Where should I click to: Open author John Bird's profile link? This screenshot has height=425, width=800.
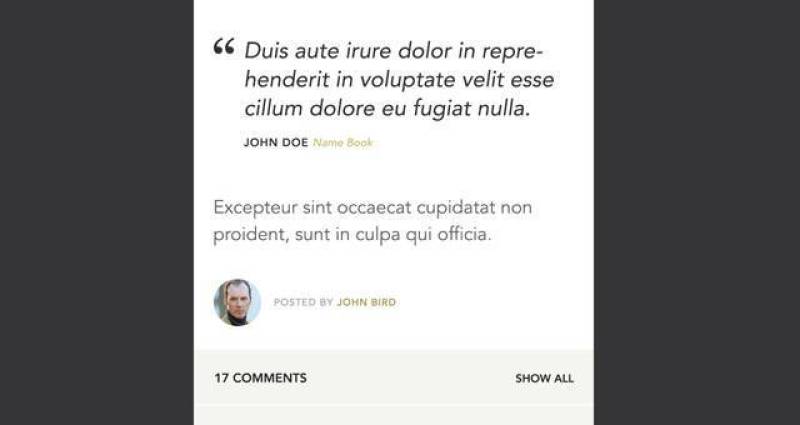[x=366, y=302]
